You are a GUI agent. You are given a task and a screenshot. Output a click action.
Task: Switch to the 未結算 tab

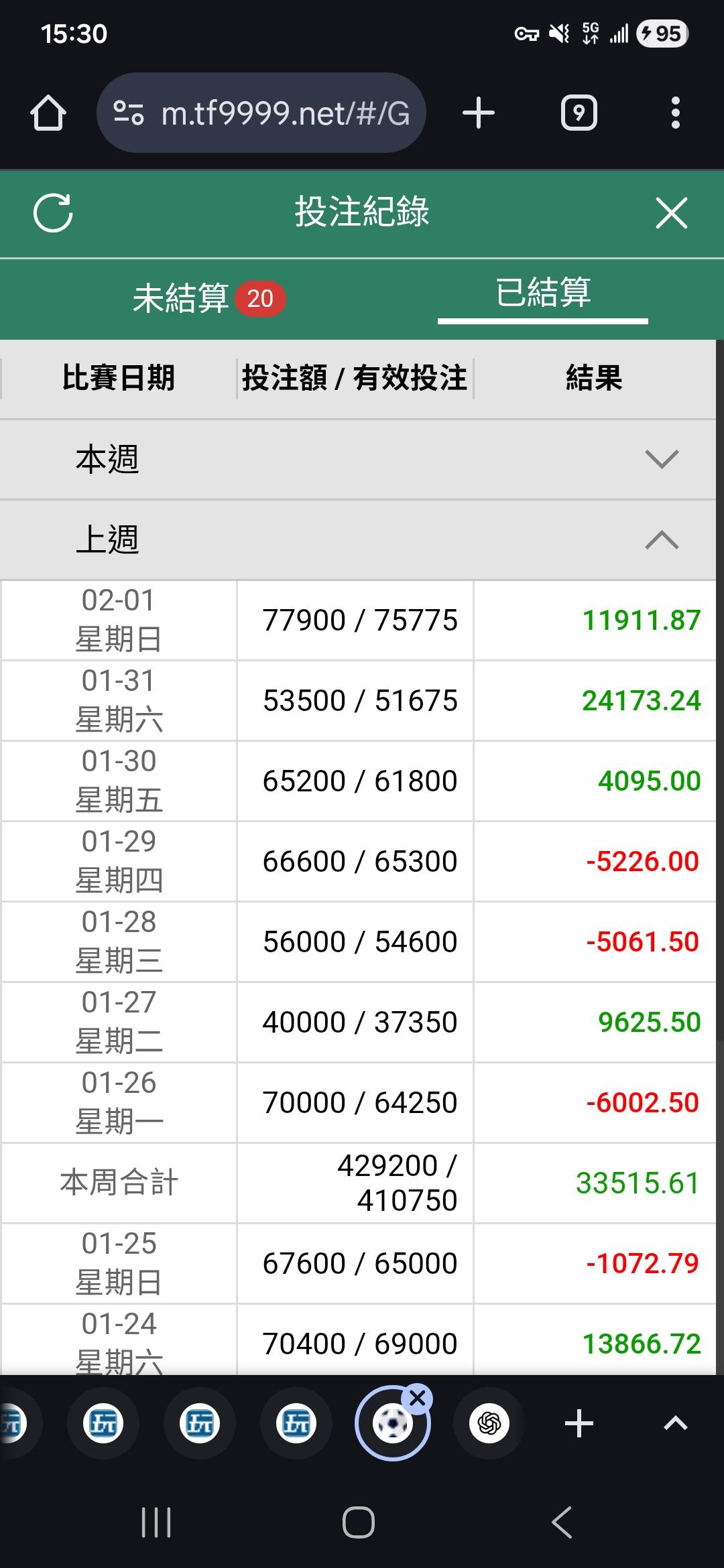(208, 298)
